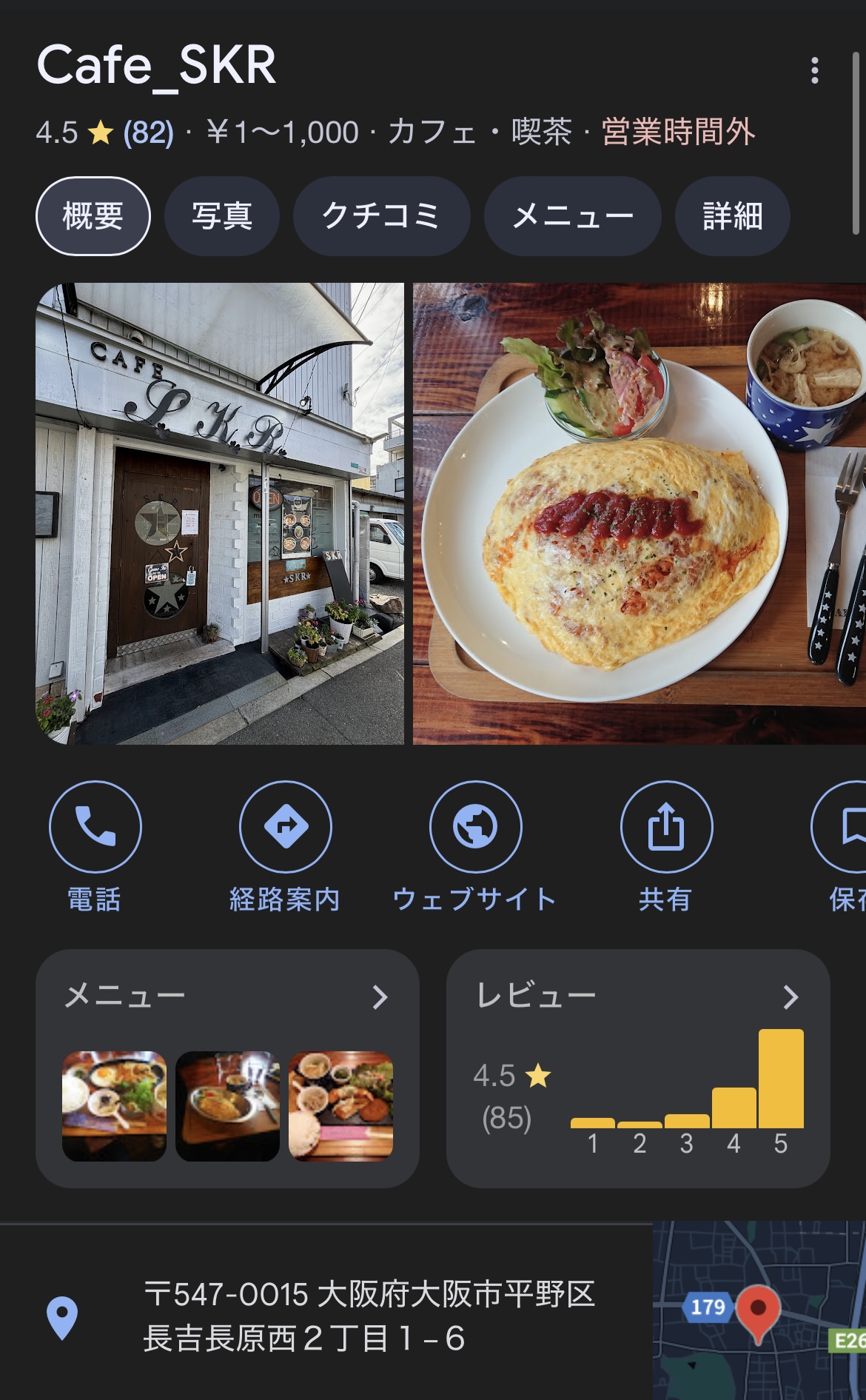Show the 詳細 tab

732,216
